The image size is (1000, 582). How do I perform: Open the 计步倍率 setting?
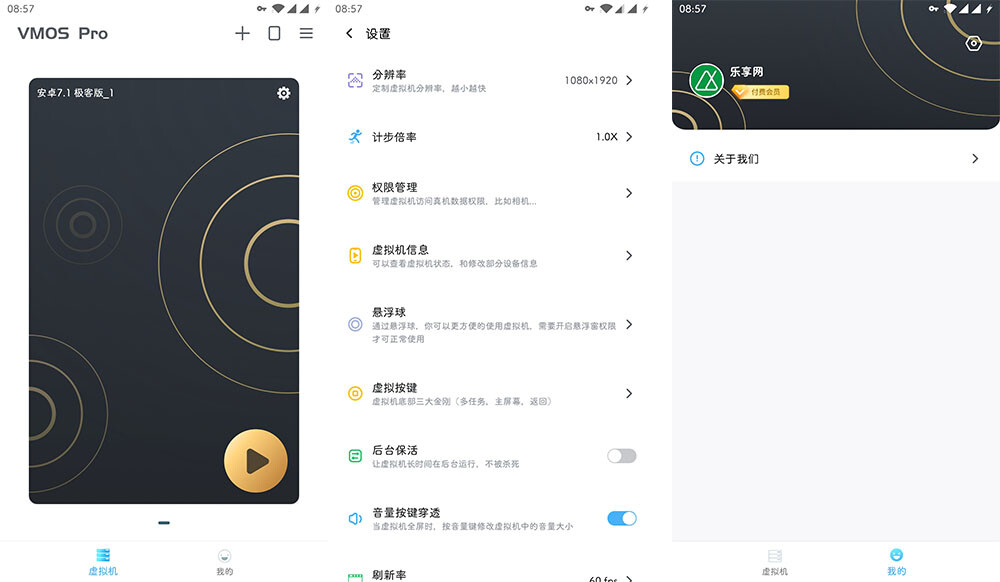490,137
